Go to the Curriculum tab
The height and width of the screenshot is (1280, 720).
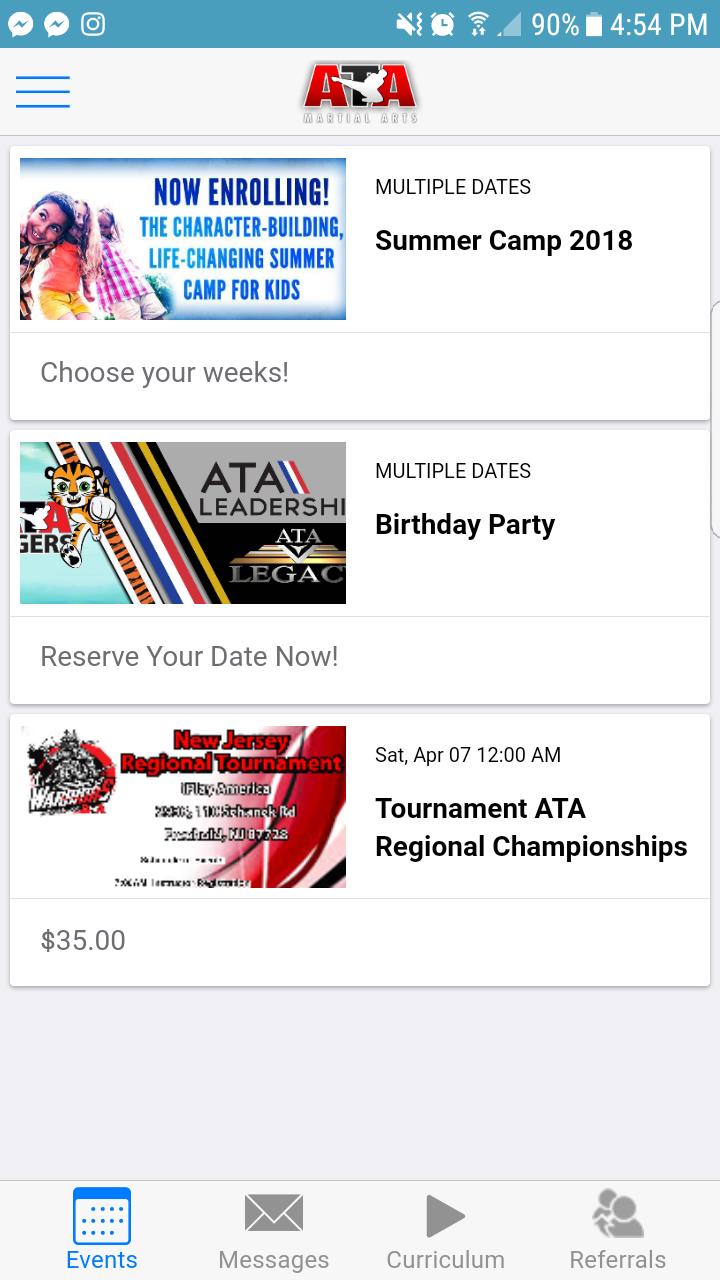click(446, 1230)
